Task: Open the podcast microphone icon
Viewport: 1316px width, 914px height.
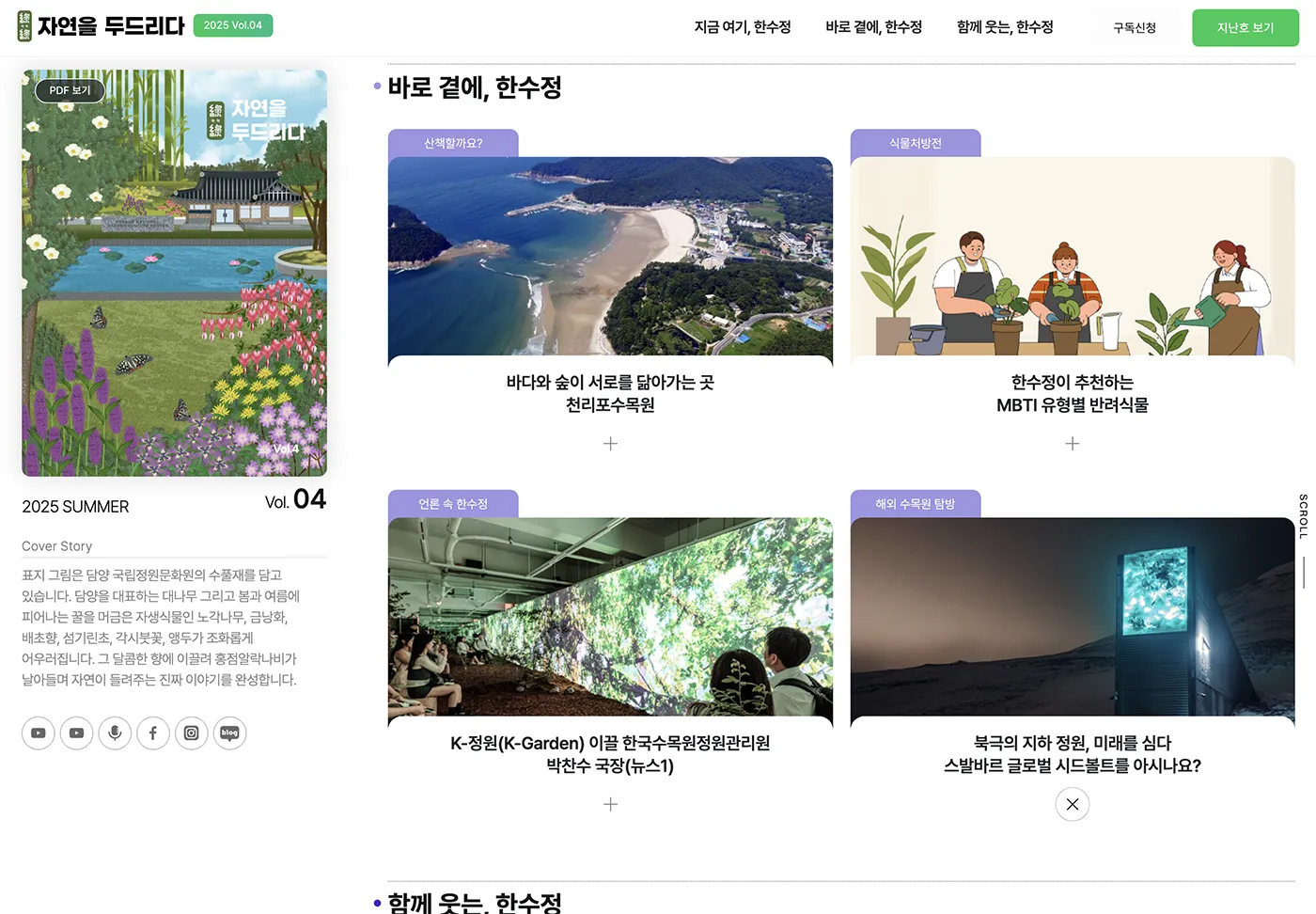Action: [115, 733]
